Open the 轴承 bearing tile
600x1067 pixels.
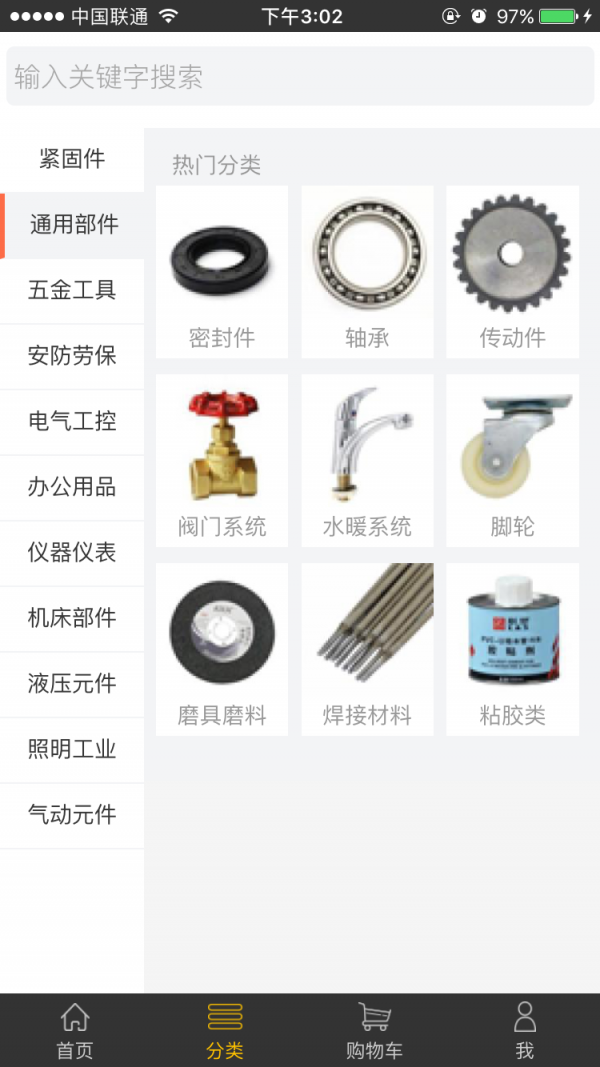[x=367, y=272]
